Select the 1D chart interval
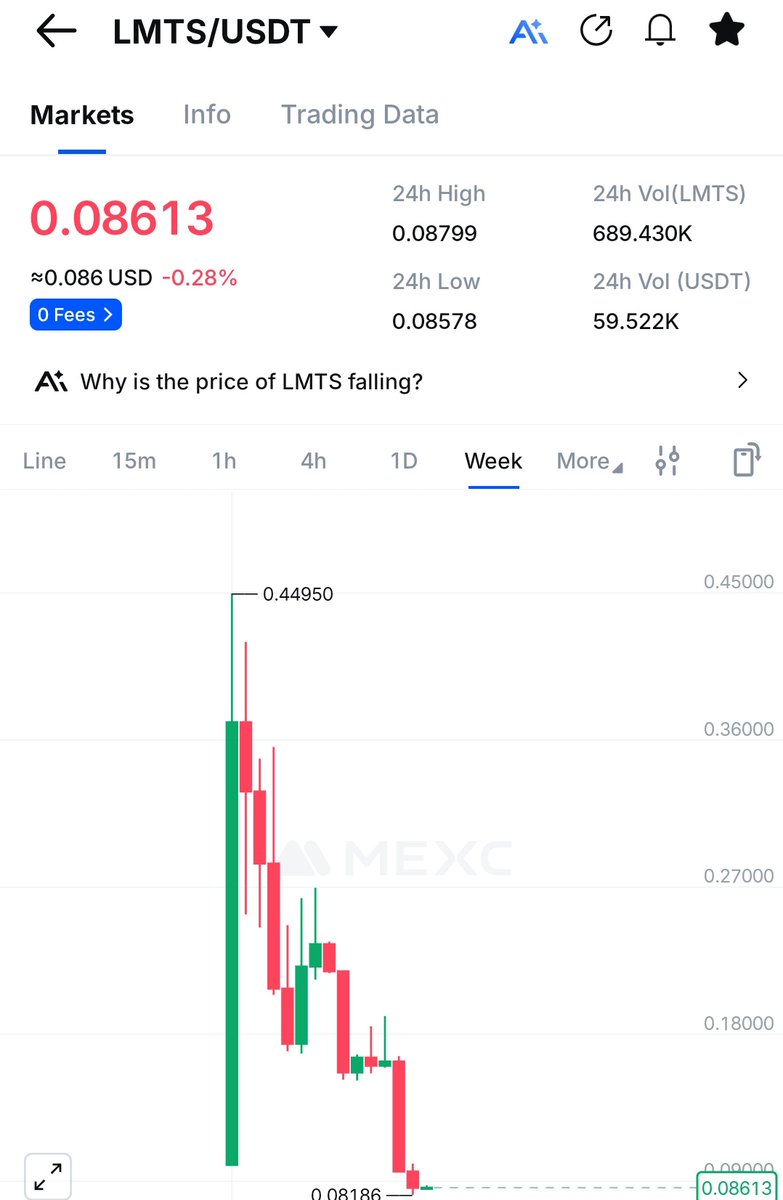Screen dimensions: 783x1200 (x=403, y=461)
